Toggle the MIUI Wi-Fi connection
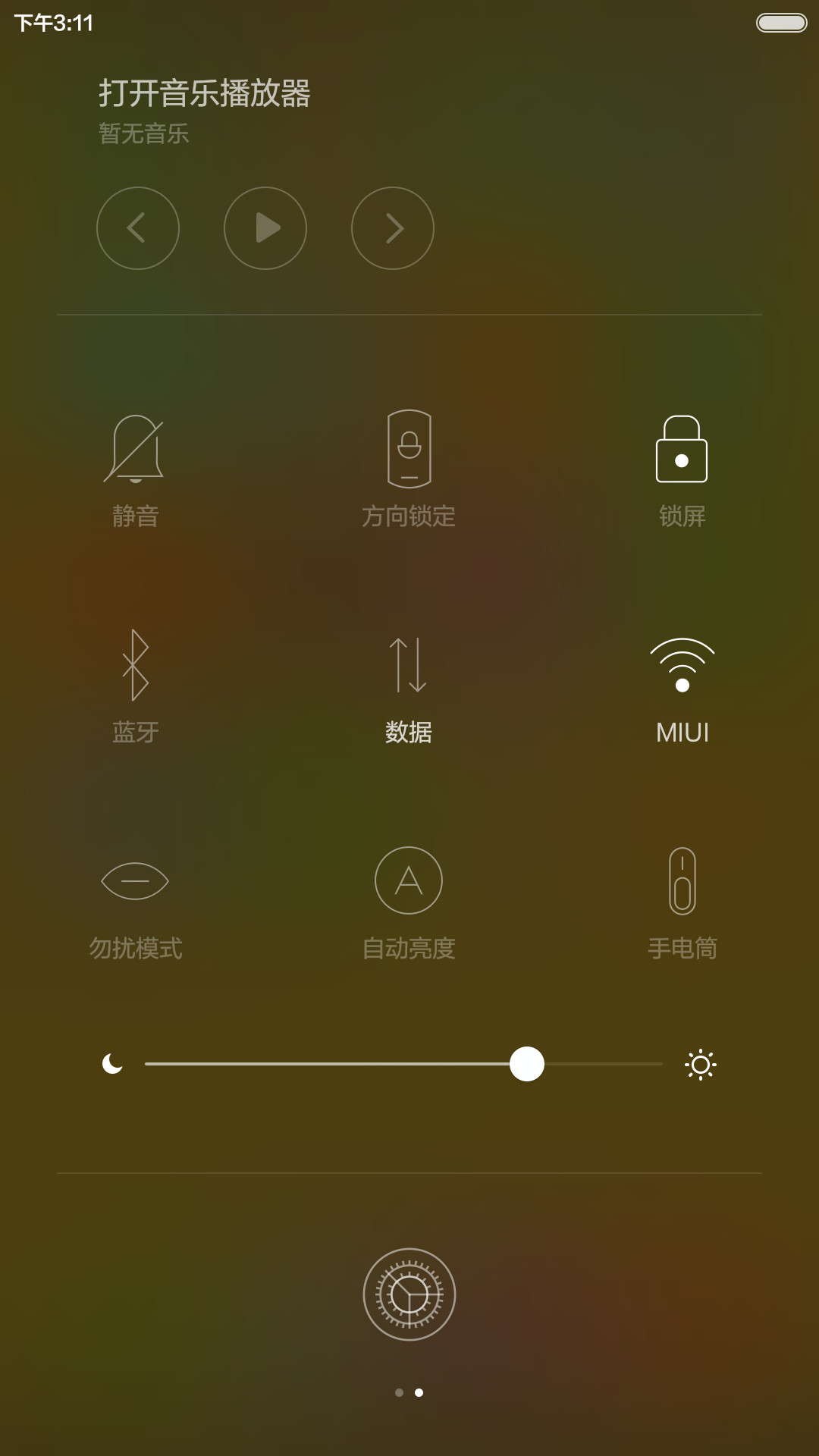Image resolution: width=819 pixels, height=1456 pixels. pyautogui.click(x=682, y=686)
